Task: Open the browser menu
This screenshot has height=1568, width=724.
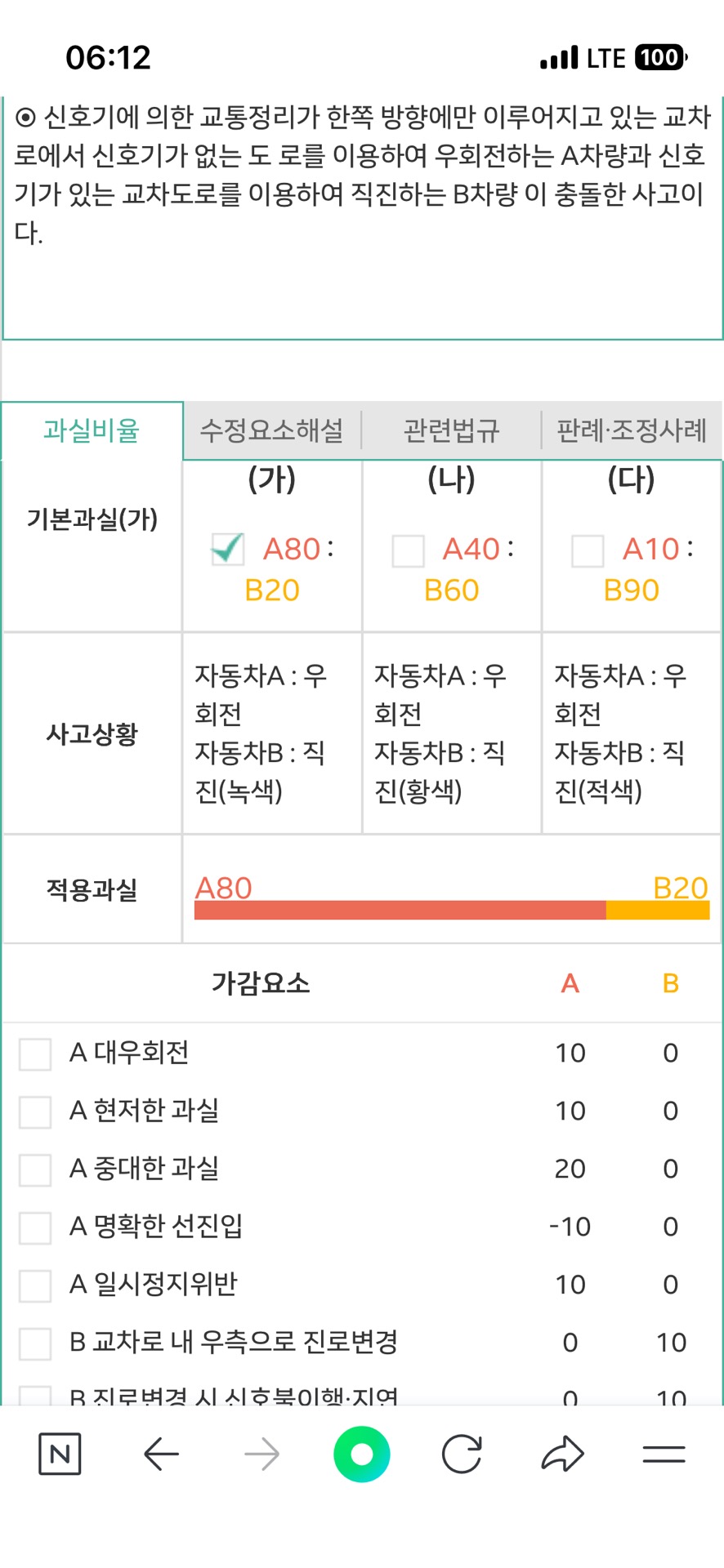Action: [x=664, y=1454]
